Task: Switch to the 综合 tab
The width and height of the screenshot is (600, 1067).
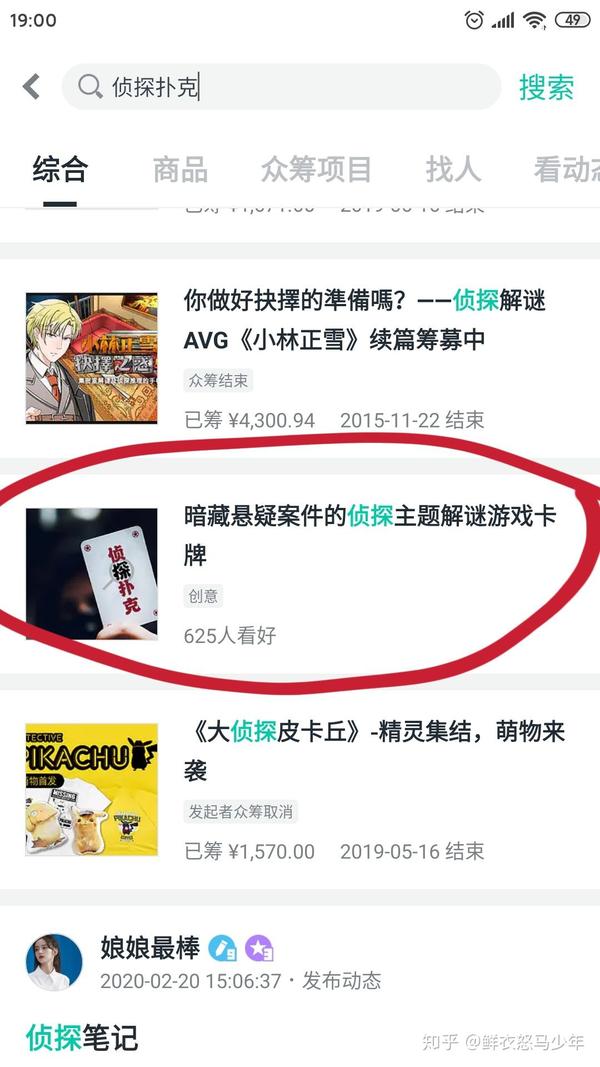Action: tap(60, 169)
